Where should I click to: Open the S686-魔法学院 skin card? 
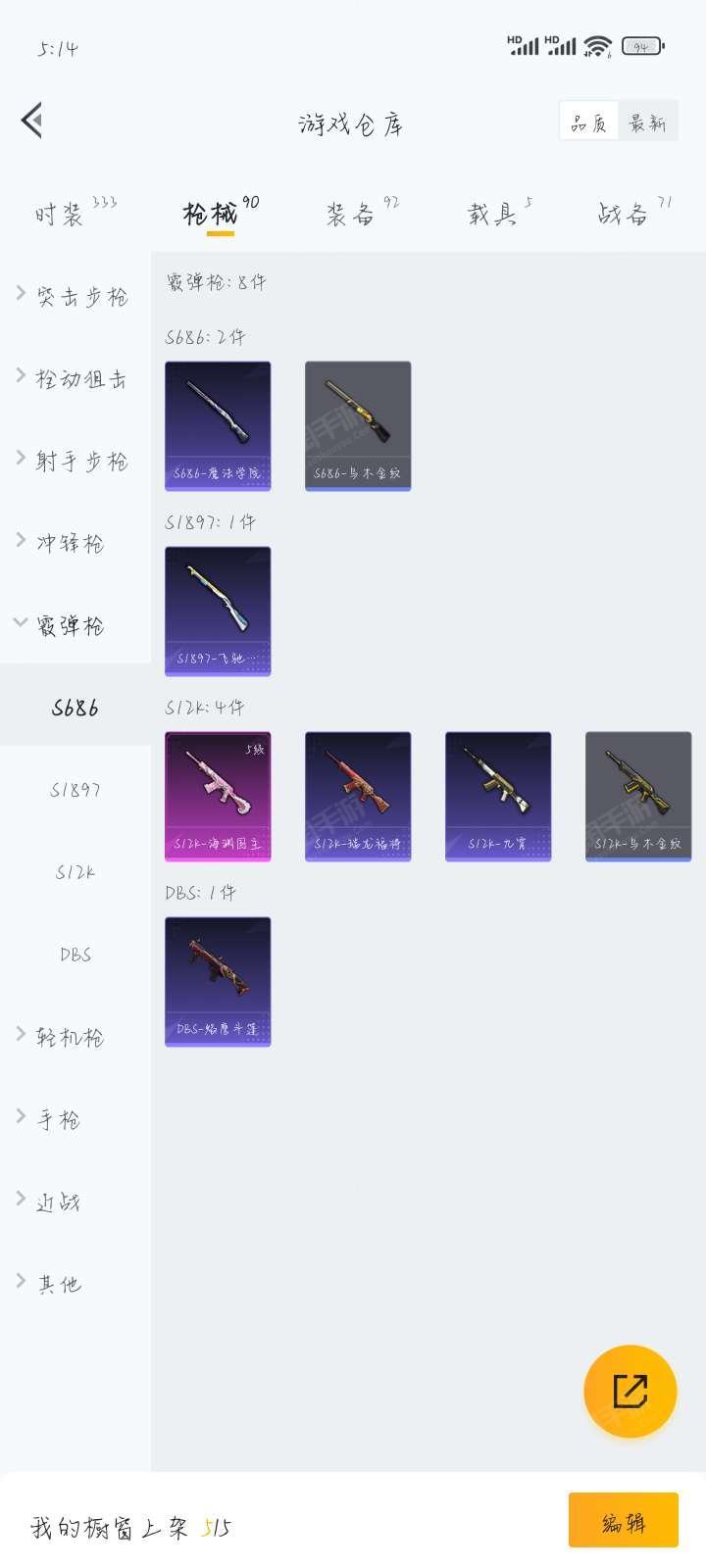click(x=218, y=426)
